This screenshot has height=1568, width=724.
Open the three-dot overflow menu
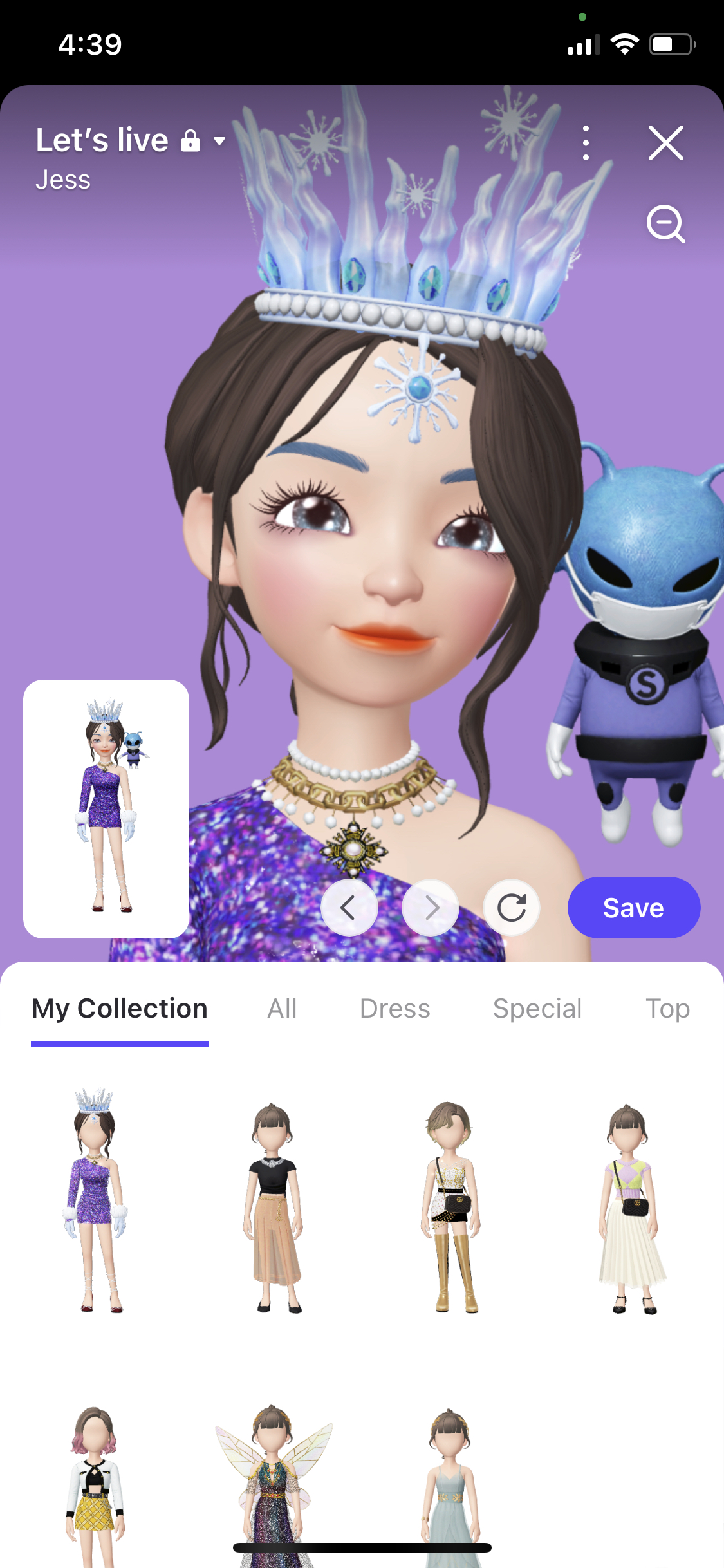(x=586, y=143)
